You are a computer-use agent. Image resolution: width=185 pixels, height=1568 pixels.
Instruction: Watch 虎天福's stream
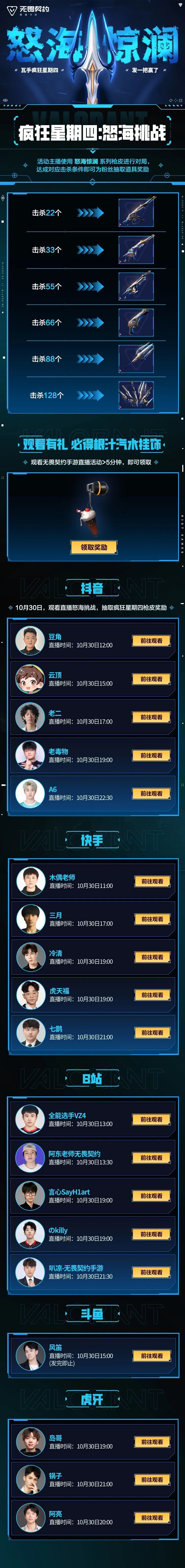pos(152,995)
